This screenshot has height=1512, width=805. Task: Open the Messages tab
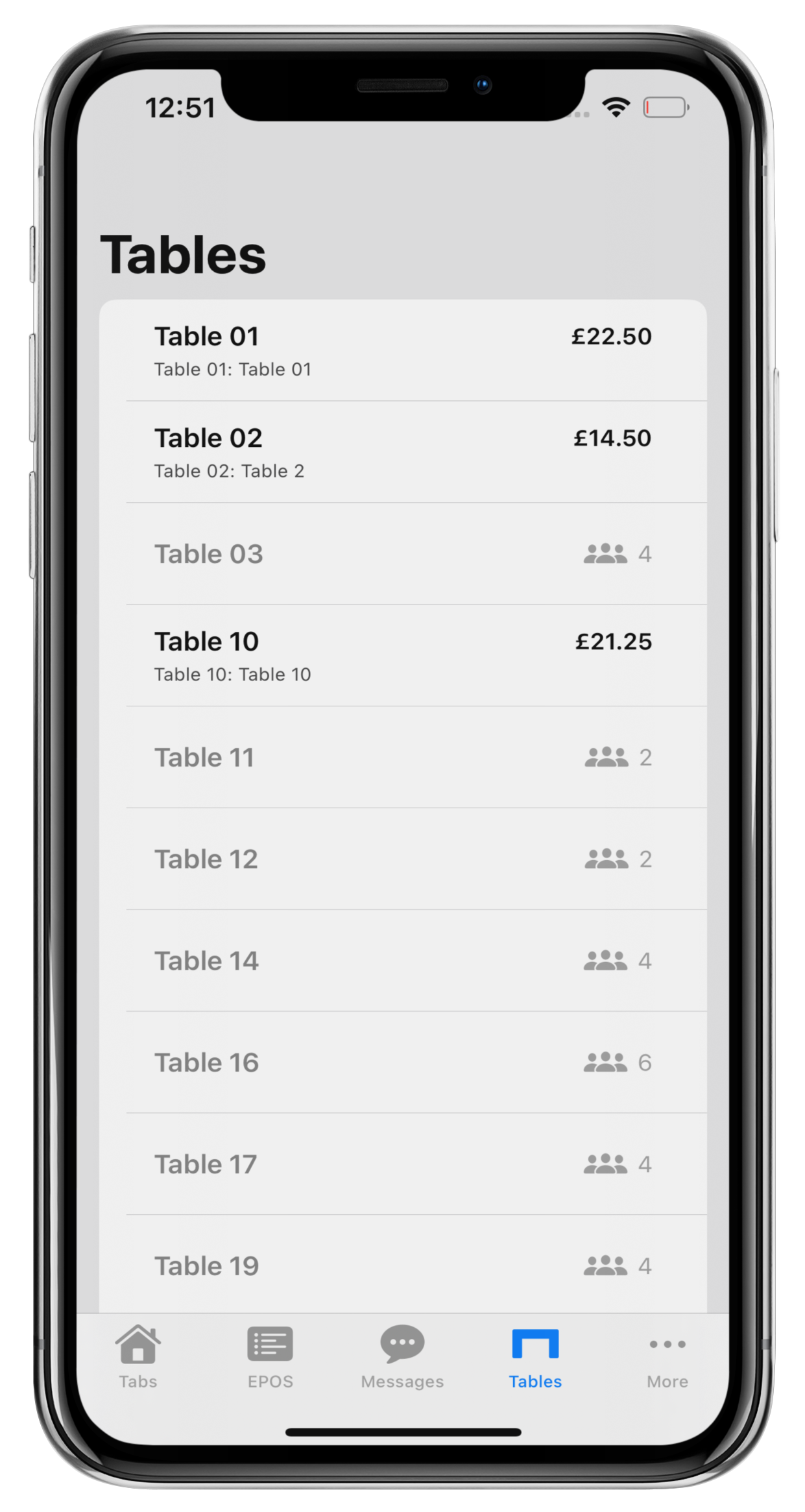[402, 1357]
